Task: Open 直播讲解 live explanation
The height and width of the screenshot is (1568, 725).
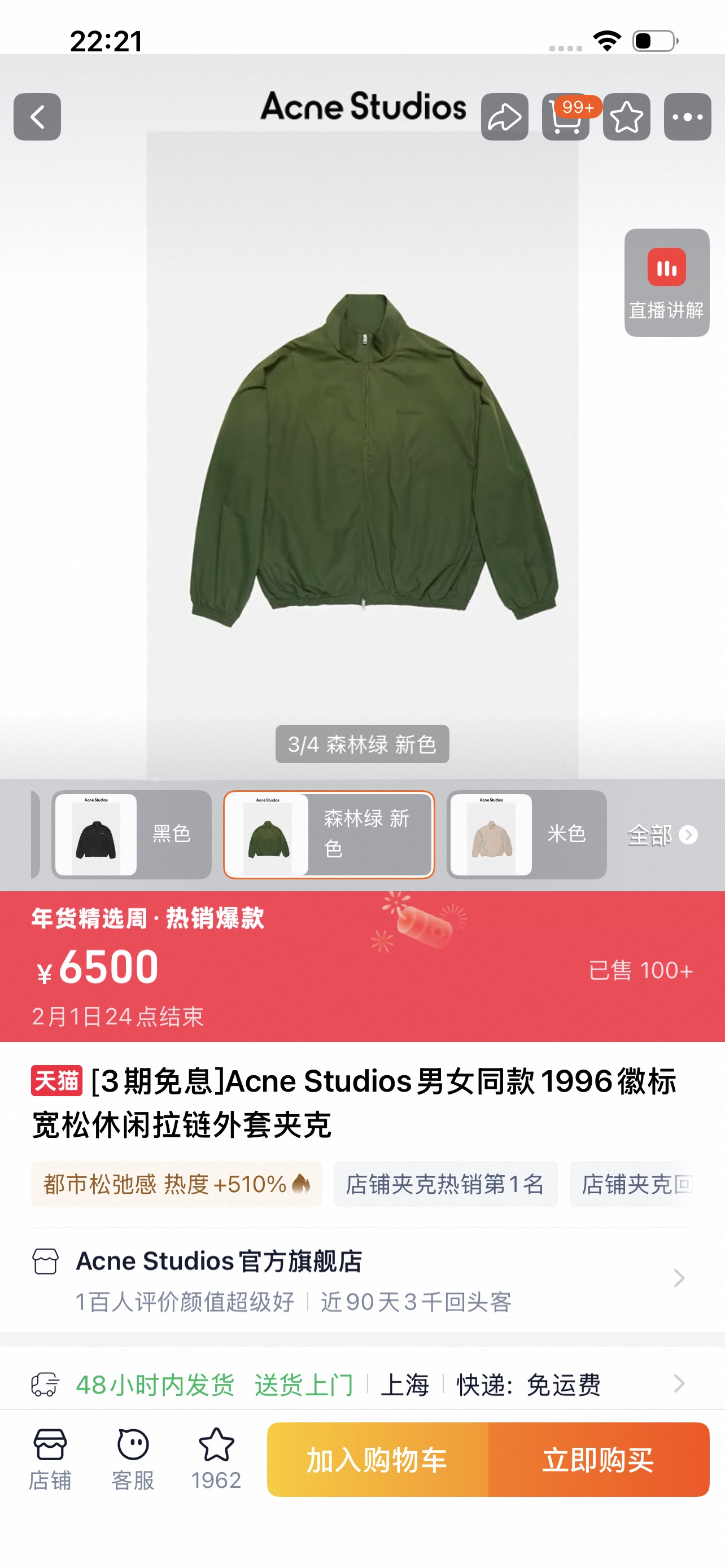Action: (667, 282)
